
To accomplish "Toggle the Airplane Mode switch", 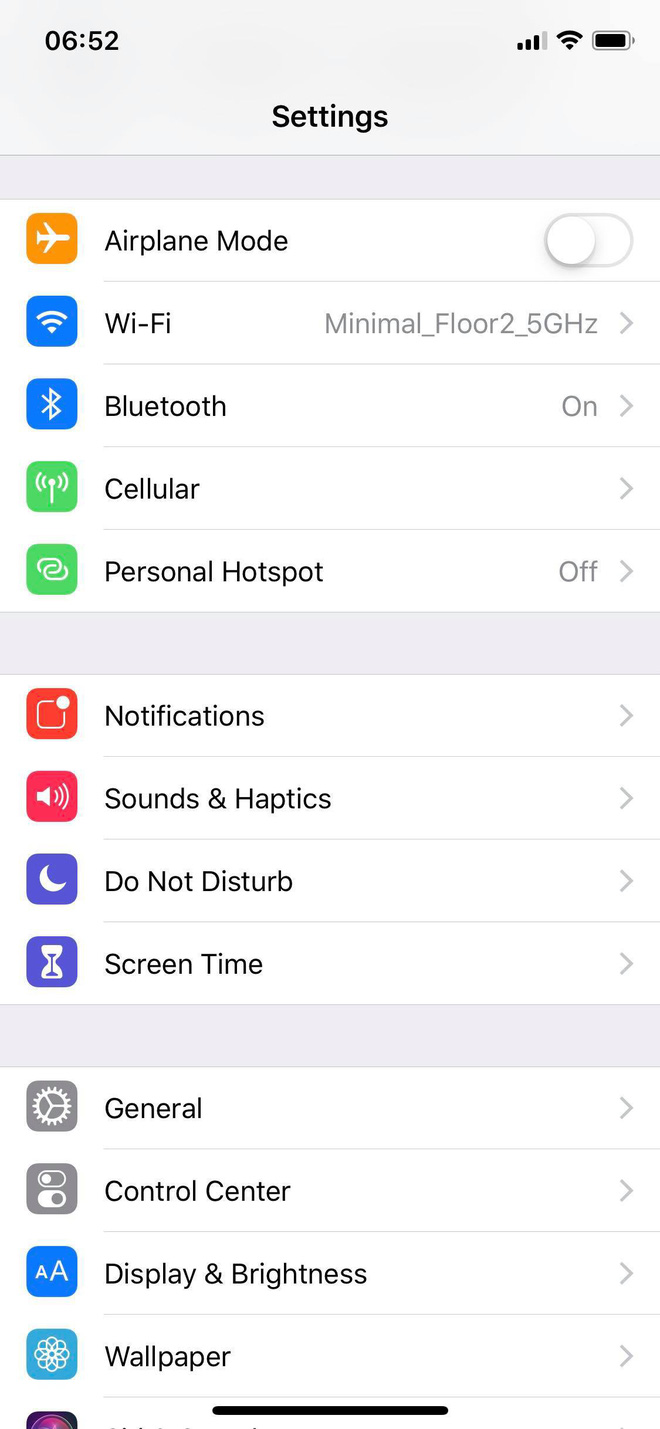I will tap(588, 241).
